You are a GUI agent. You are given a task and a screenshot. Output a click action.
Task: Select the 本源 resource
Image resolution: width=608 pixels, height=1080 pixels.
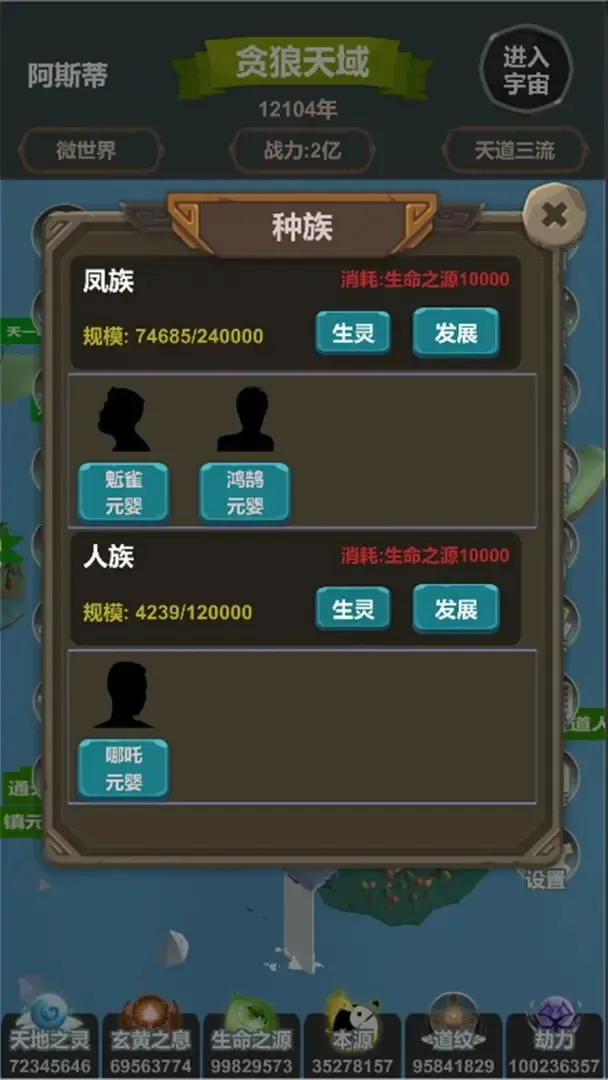pyautogui.click(x=352, y=1042)
